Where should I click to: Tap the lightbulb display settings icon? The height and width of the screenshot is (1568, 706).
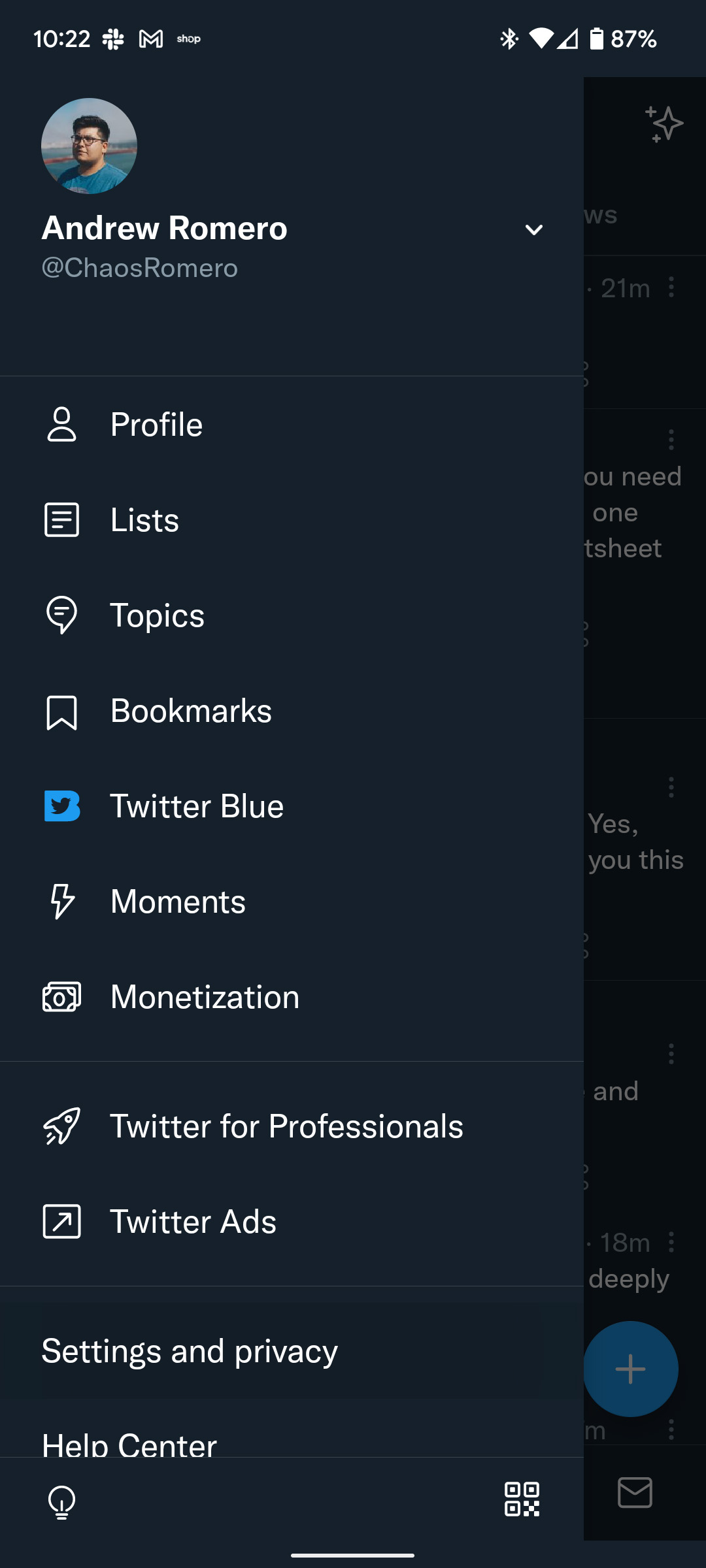tap(62, 1501)
